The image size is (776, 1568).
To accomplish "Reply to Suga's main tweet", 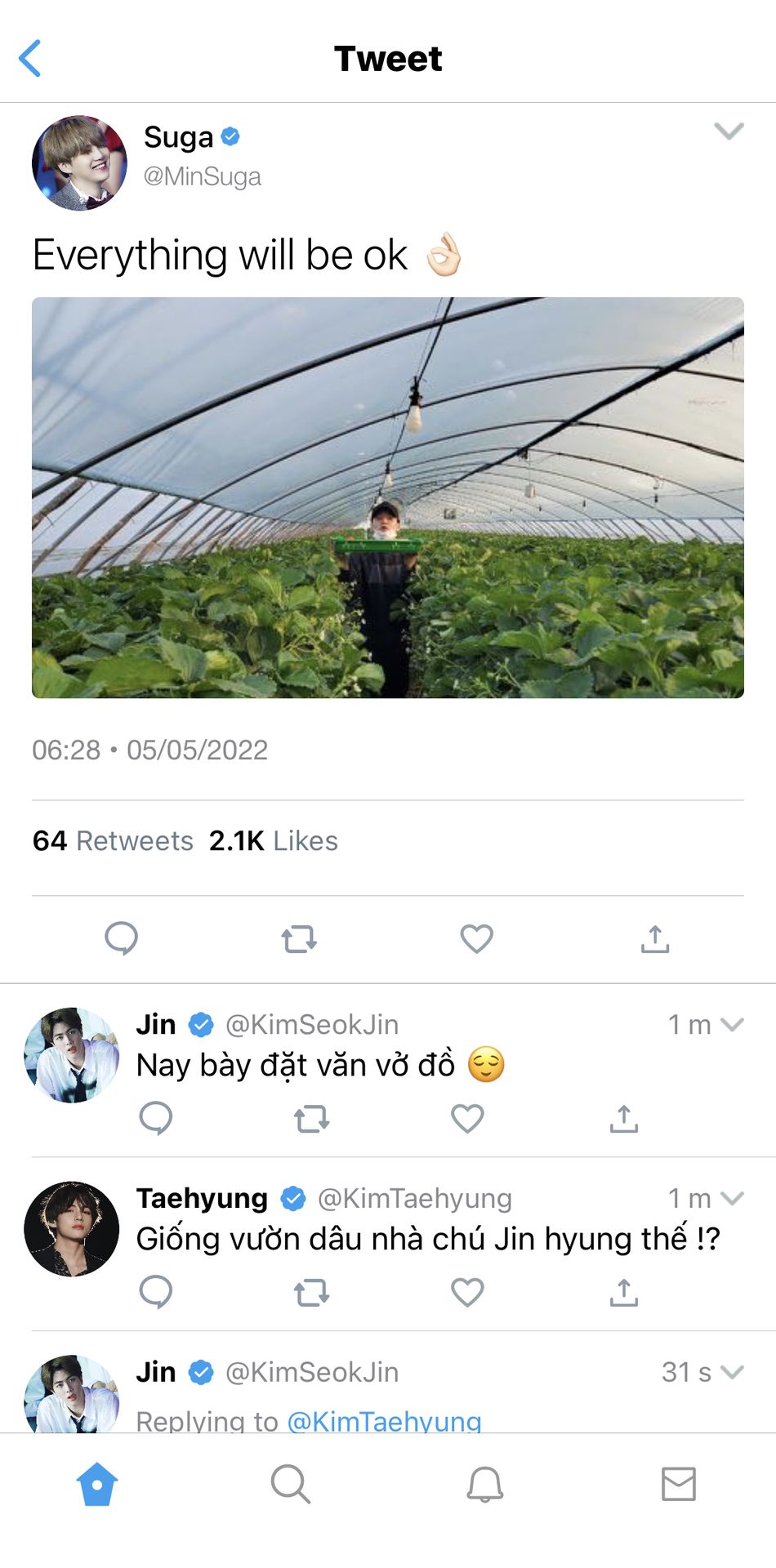I will pos(121,938).
